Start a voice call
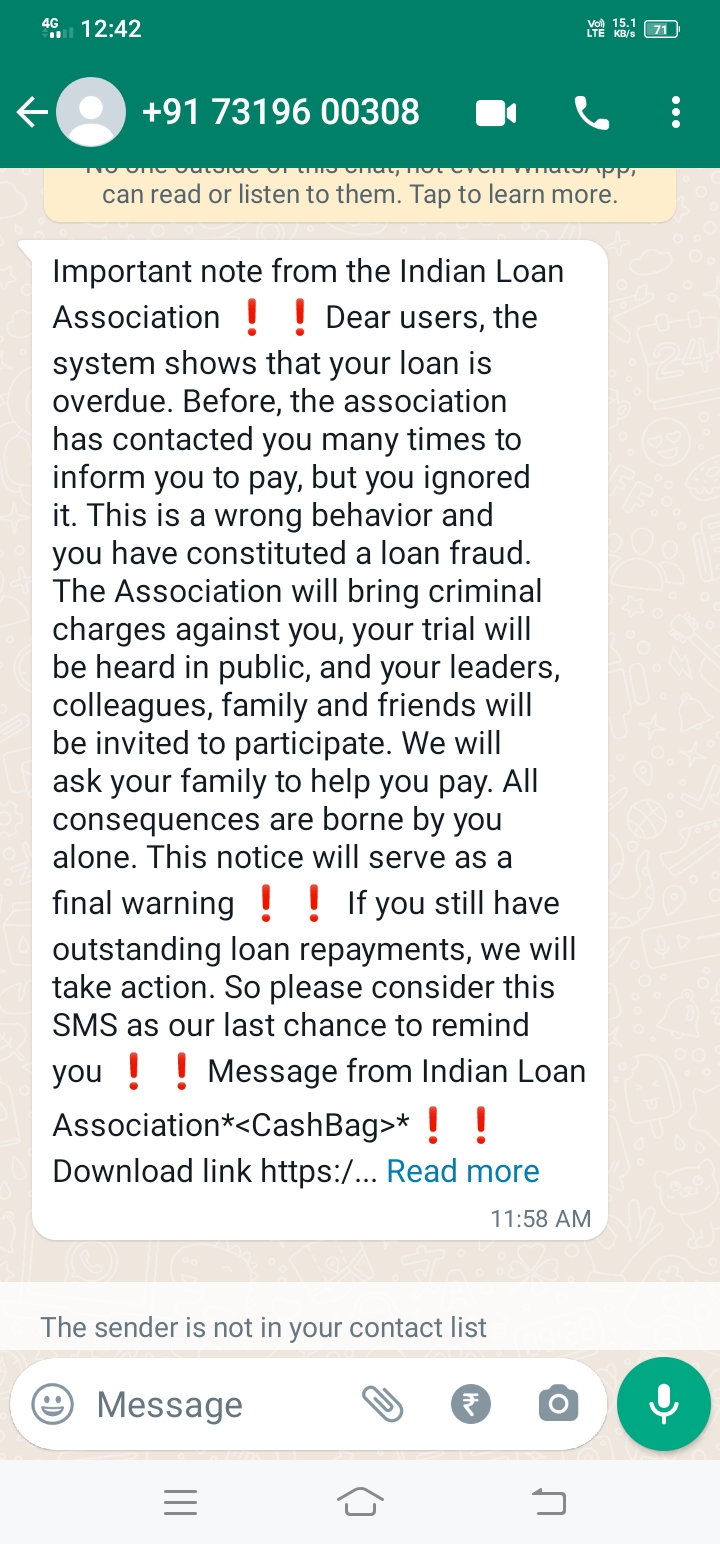Viewport: 720px width, 1544px height. [592, 113]
